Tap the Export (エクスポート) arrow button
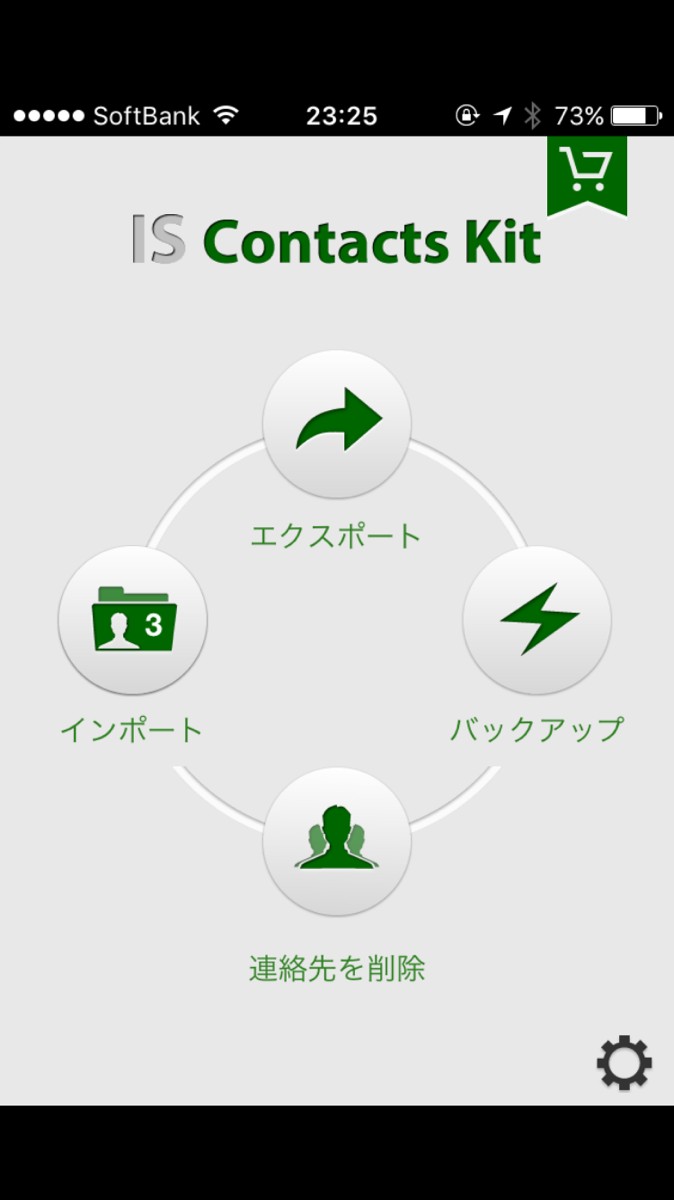674x1200 pixels. tap(337, 424)
